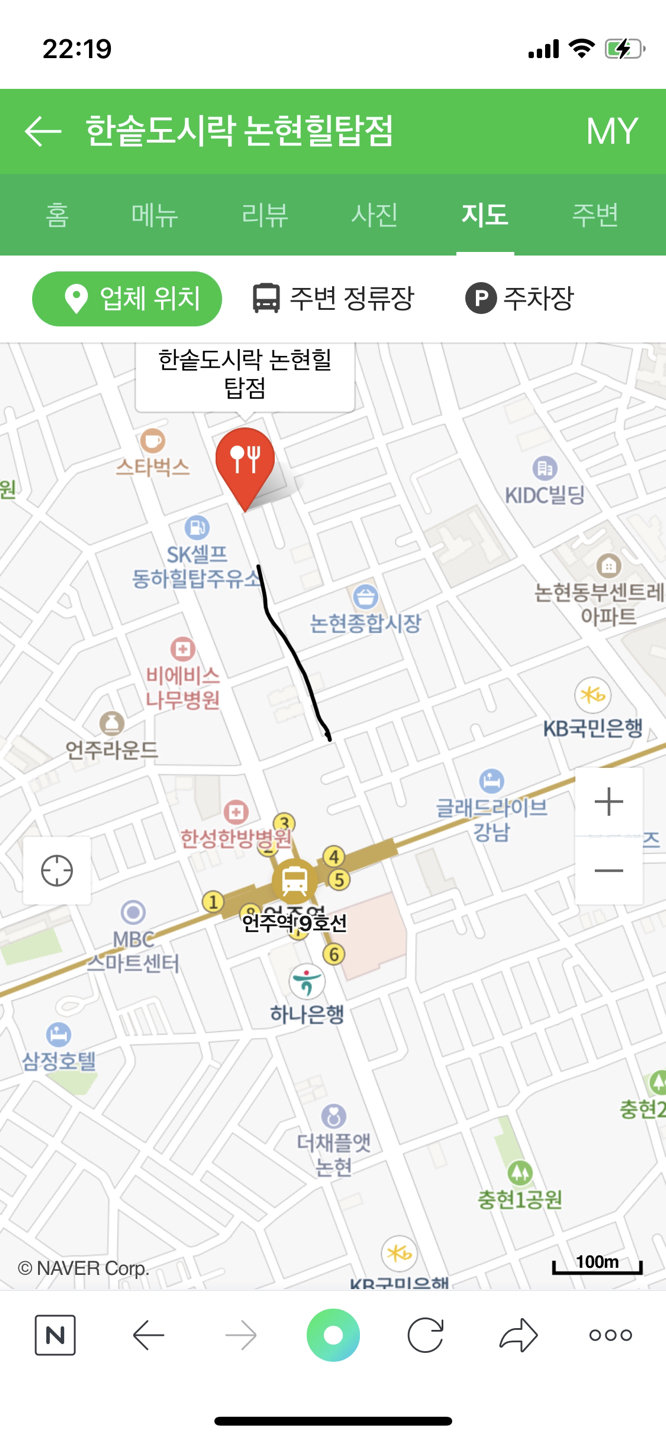The height and width of the screenshot is (1440, 666).
Task: Select the 업체 위치 chip
Action: 127,298
